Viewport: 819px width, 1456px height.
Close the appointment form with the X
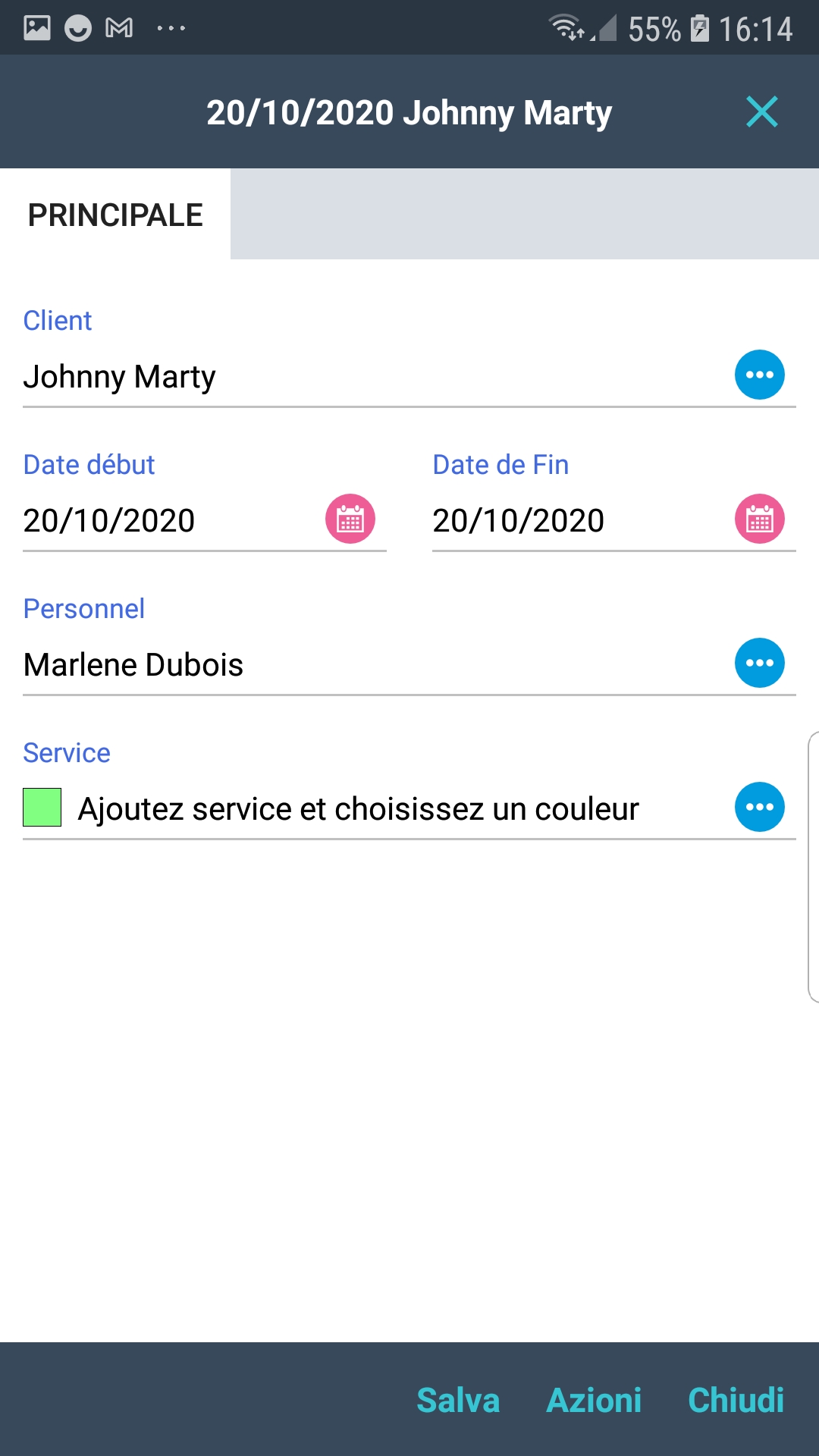761,112
